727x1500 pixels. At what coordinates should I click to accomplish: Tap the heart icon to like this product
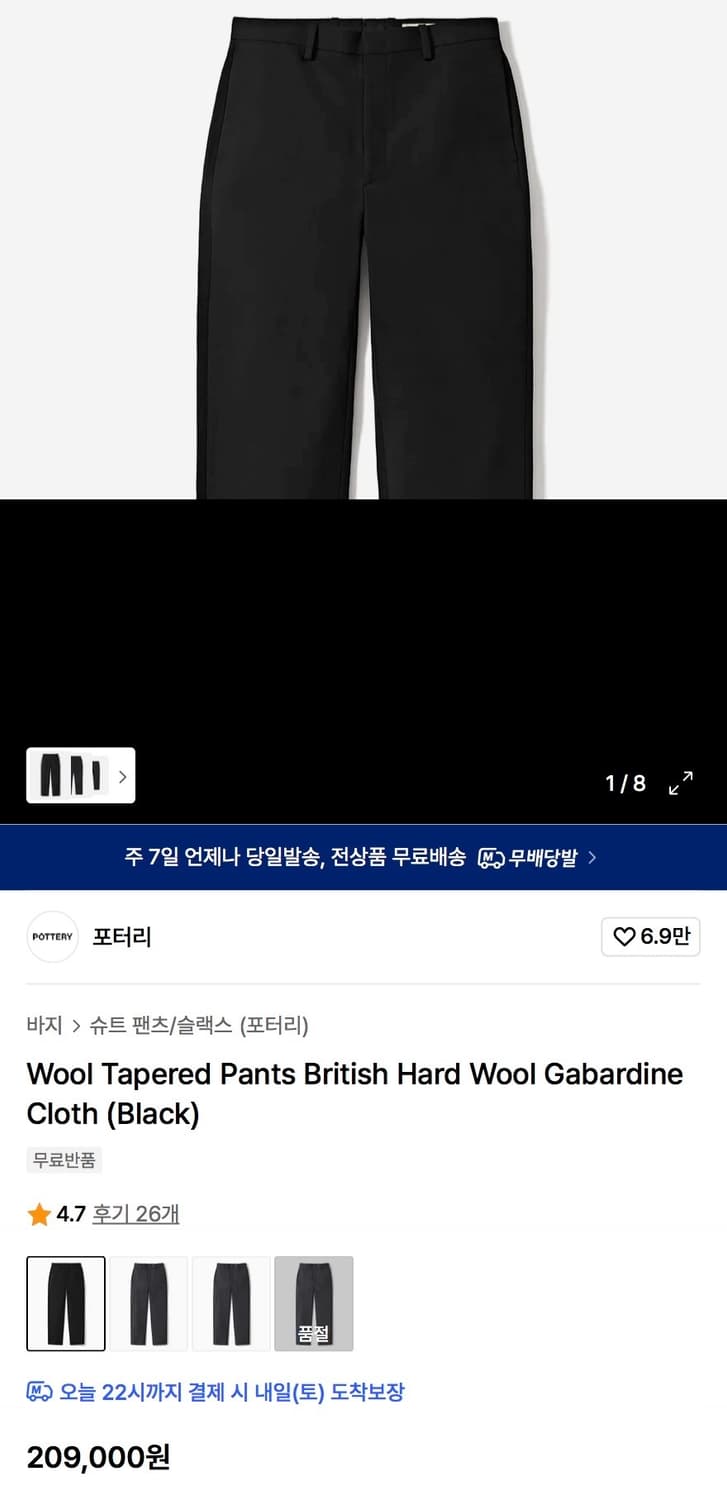coord(624,937)
